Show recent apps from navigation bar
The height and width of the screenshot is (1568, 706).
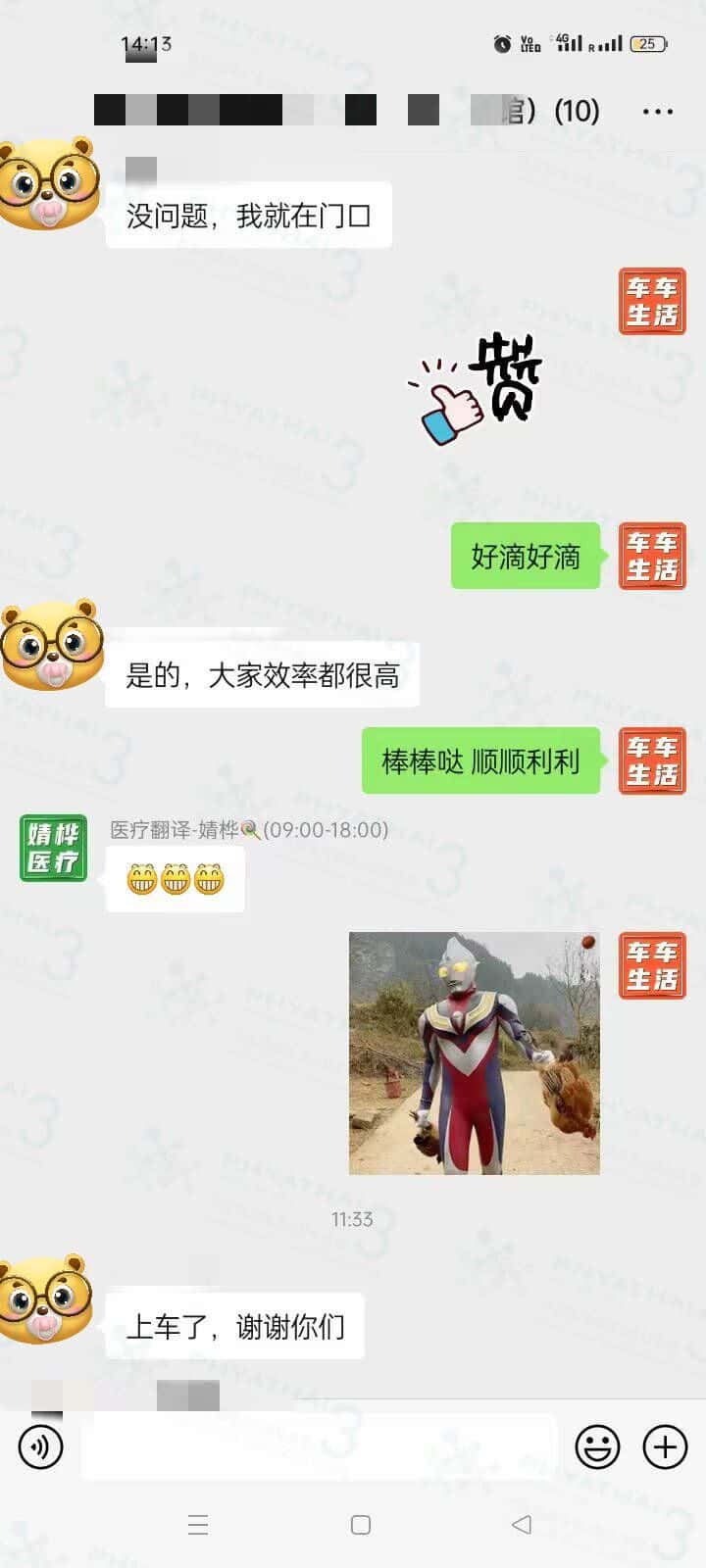tap(198, 1525)
